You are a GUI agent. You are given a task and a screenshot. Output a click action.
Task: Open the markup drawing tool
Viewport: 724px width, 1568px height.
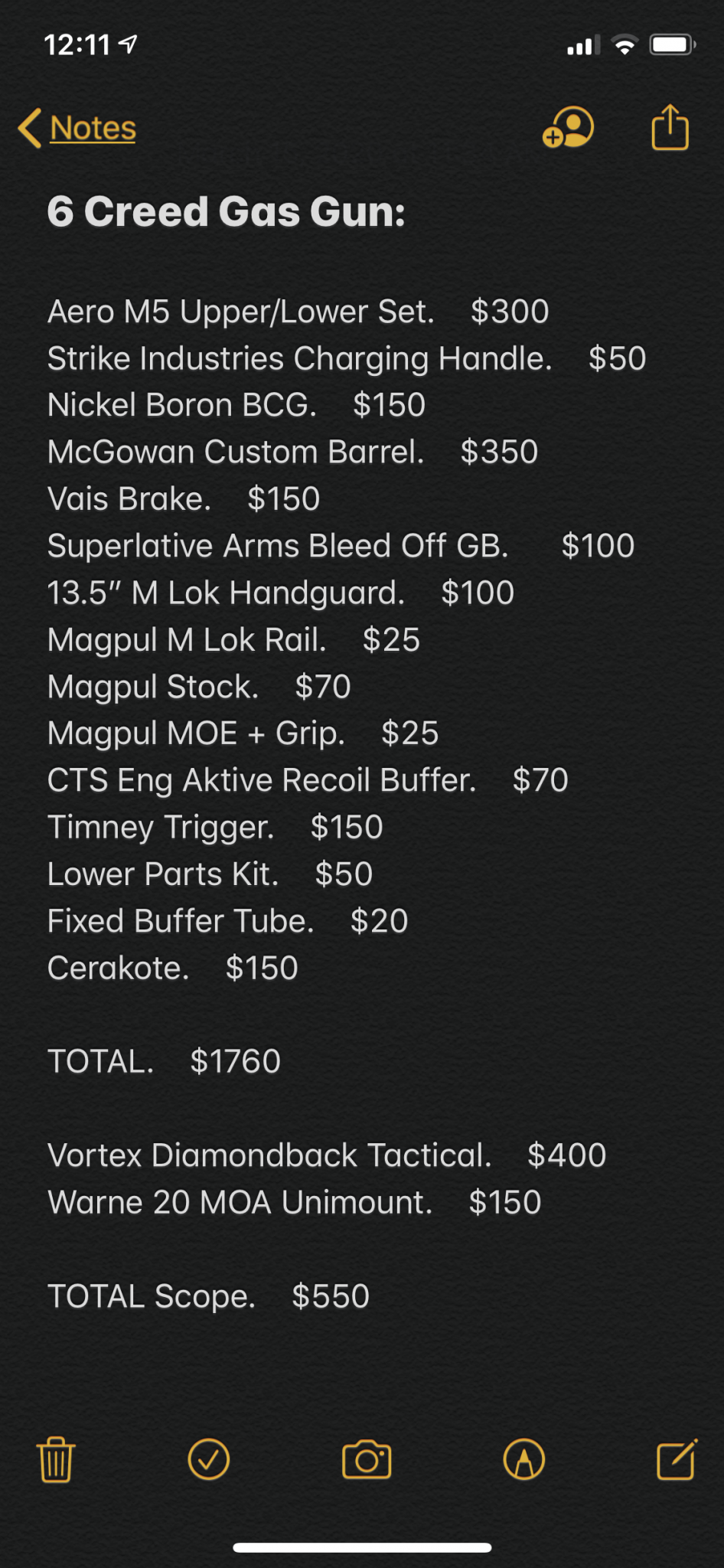pos(524,1459)
